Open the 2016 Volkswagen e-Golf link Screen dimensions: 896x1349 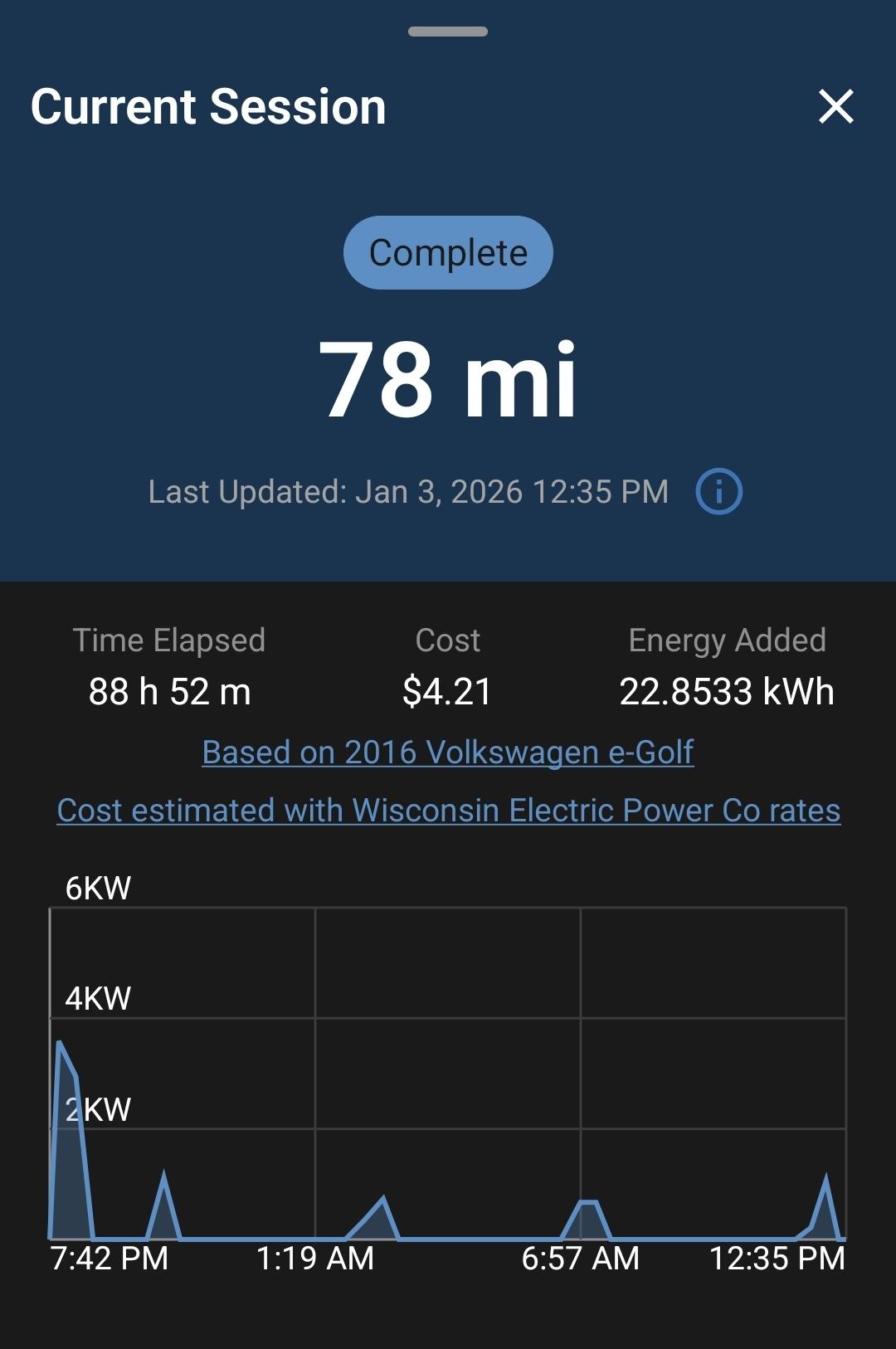point(448,752)
